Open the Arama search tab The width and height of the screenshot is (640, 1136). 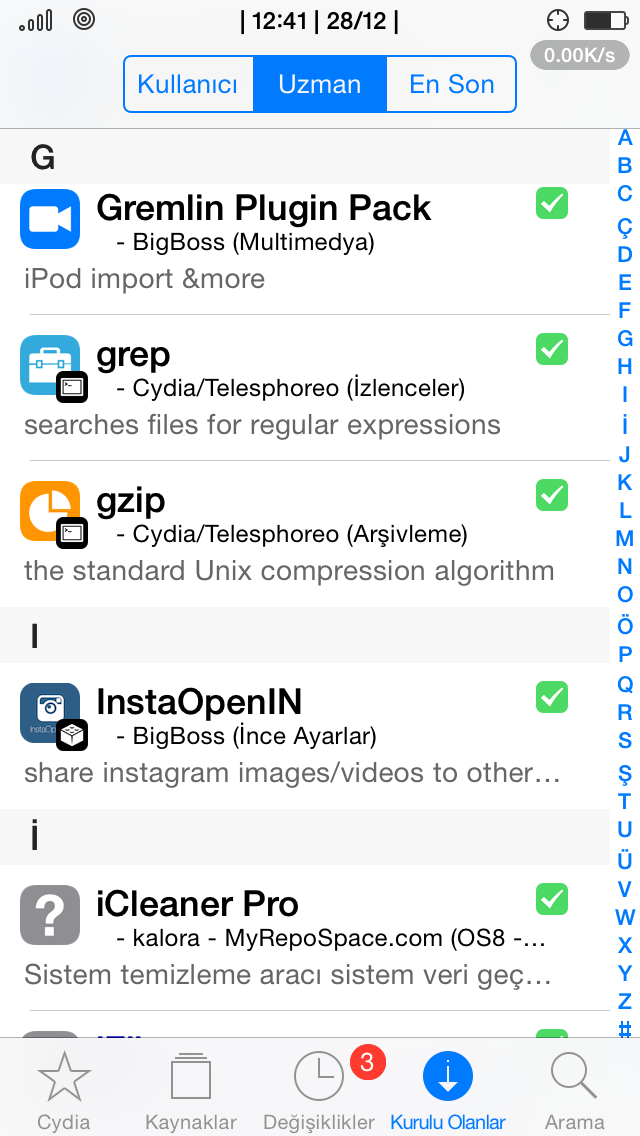pyautogui.click(x=575, y=1089)
